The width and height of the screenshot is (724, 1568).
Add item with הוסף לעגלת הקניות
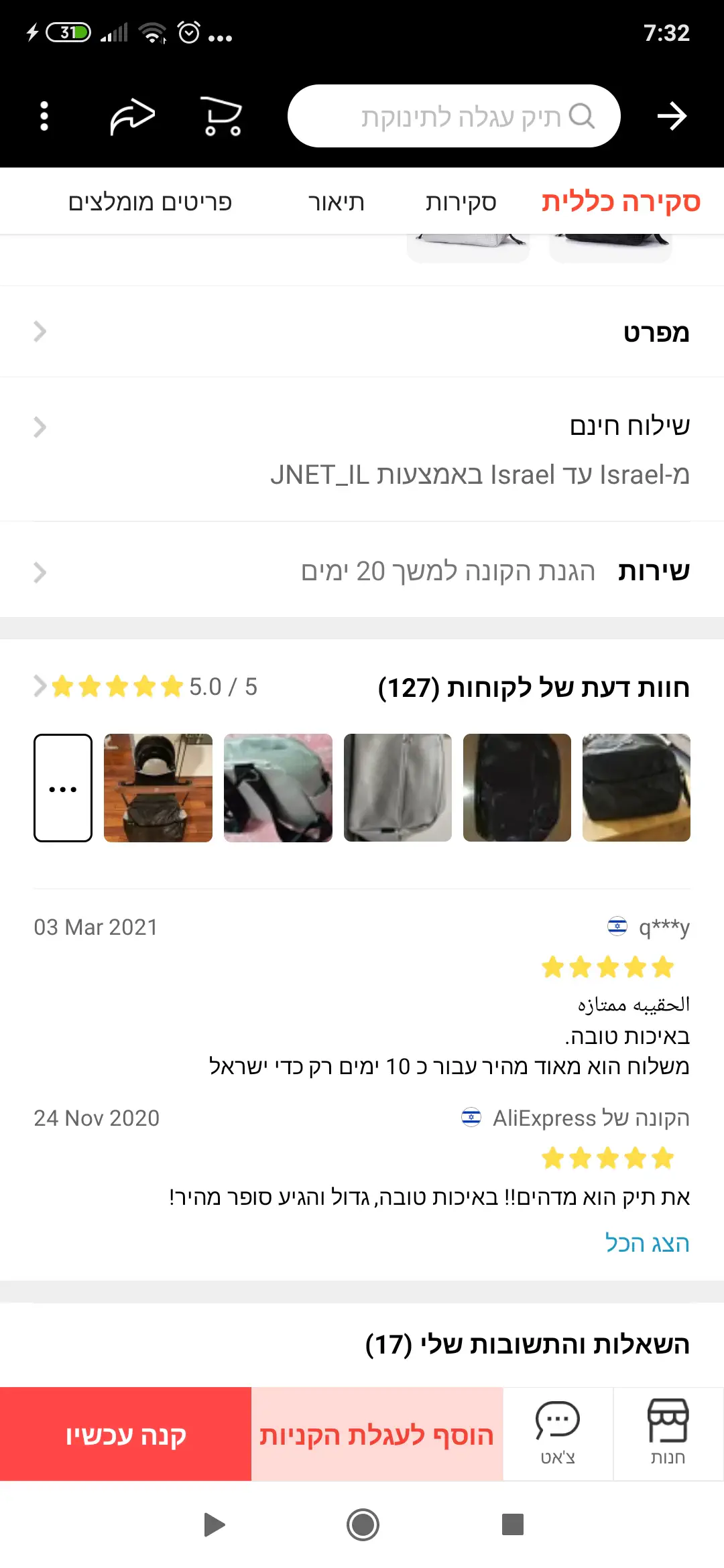(x=377, y=1435)
